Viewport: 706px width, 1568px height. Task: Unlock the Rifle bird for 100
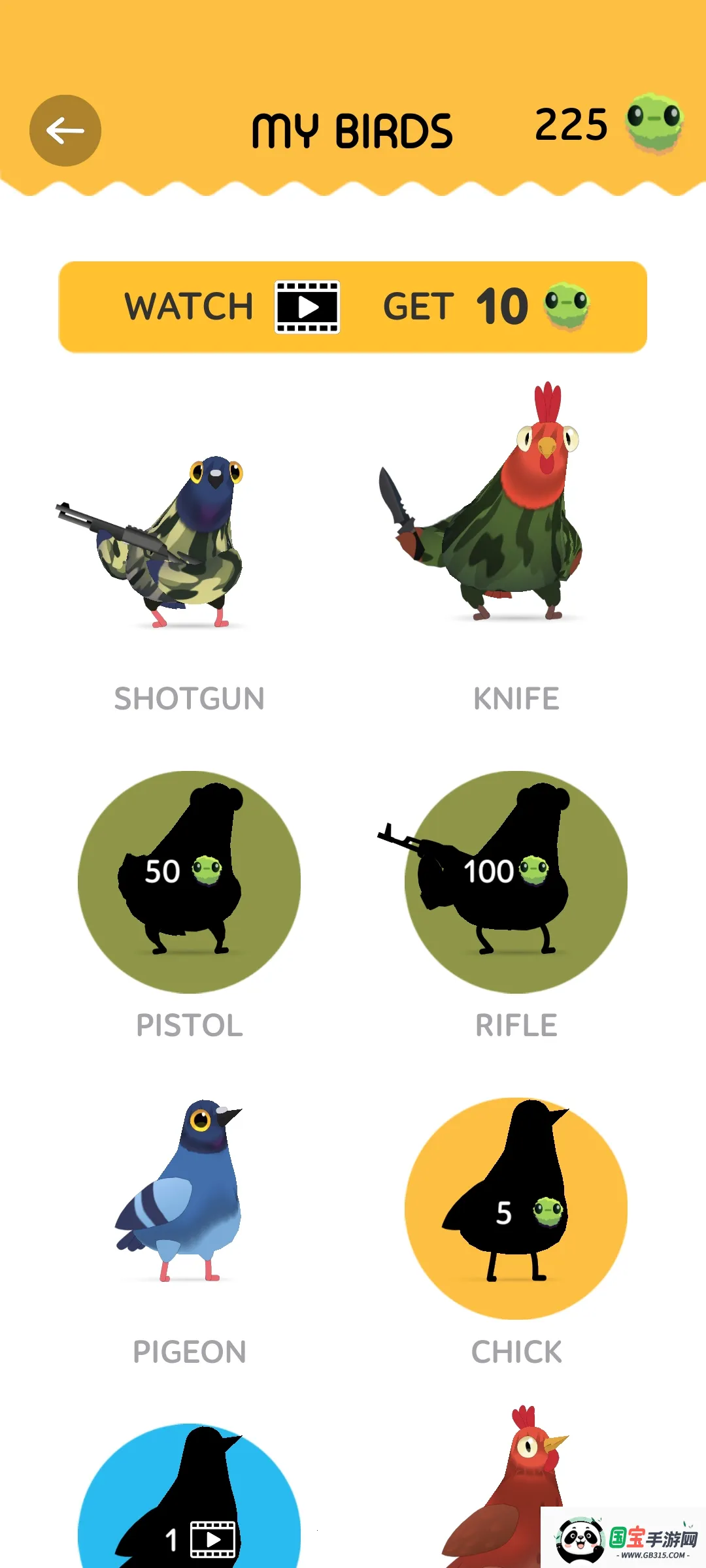[516, 882]
